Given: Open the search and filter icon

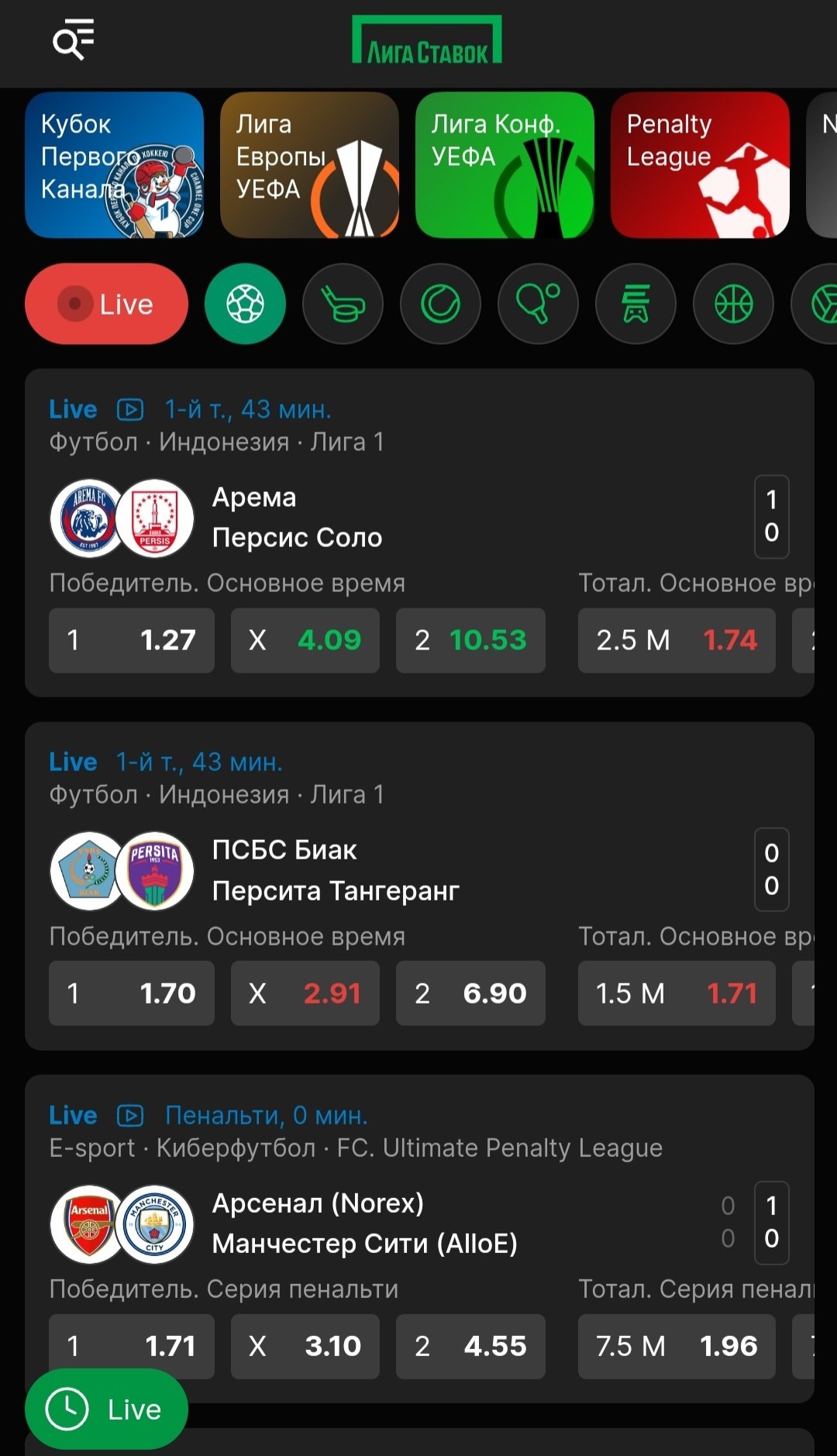Looking at the screenshot, I should click(x=73, y=40).
